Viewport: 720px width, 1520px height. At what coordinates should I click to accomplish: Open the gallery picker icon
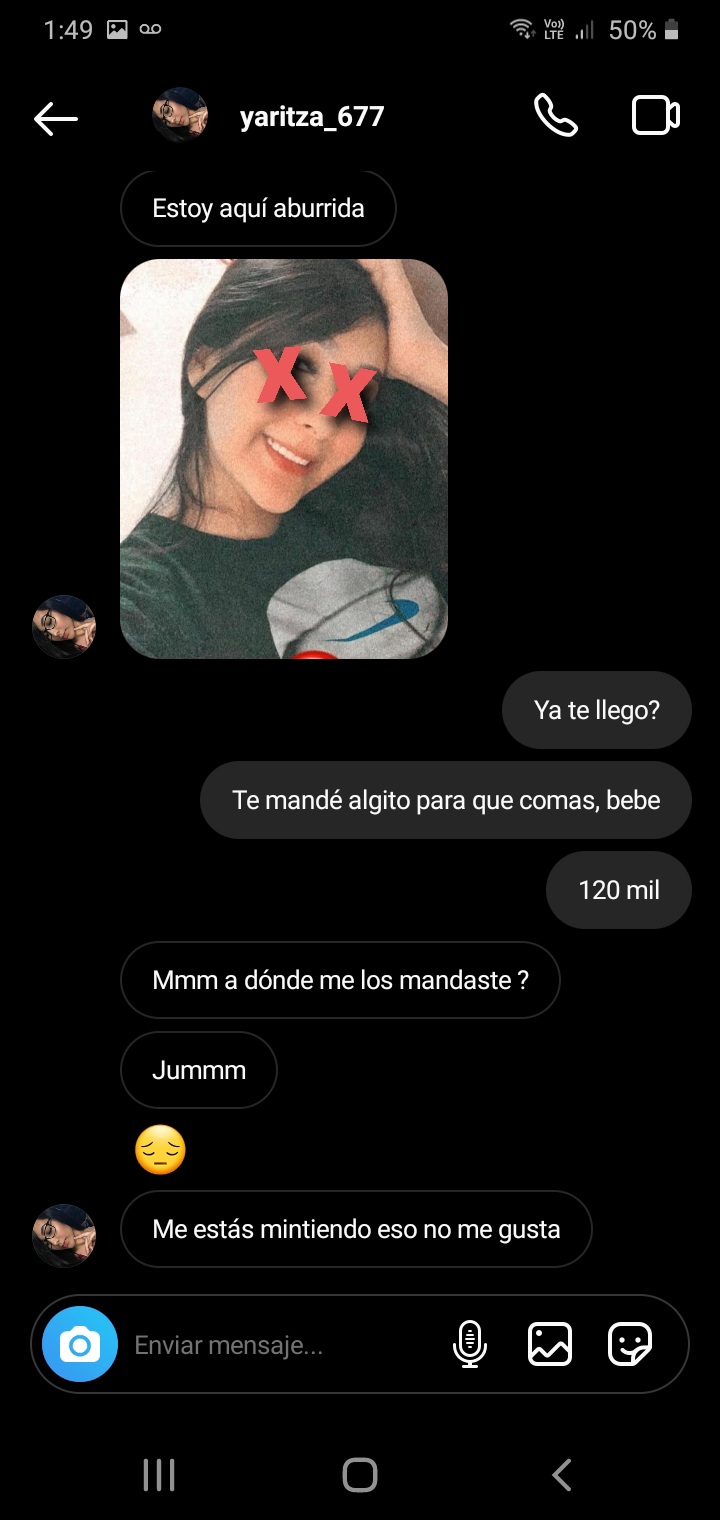[x=550, y=1344]
